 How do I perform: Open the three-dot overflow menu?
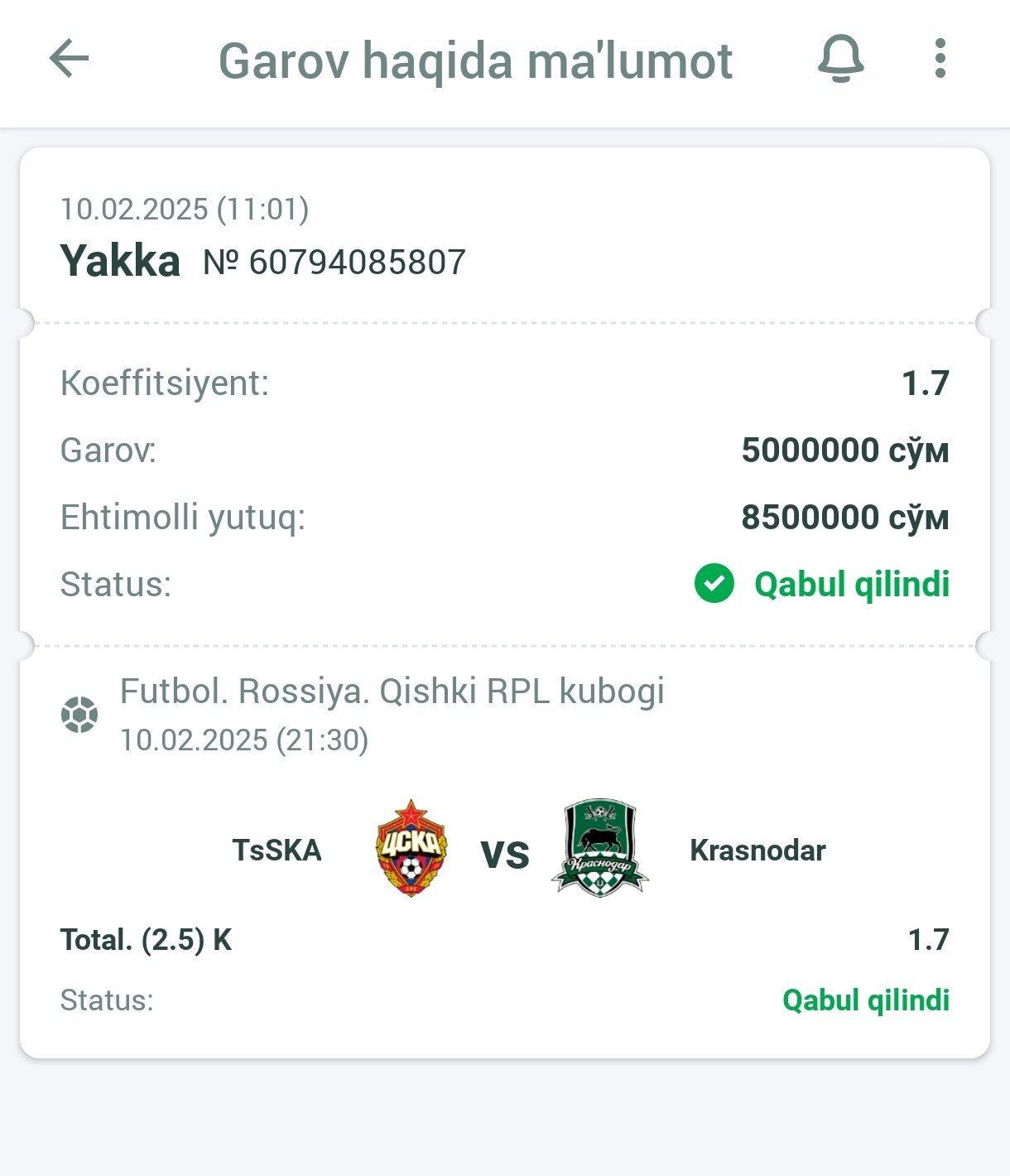[x=940, y=59]
